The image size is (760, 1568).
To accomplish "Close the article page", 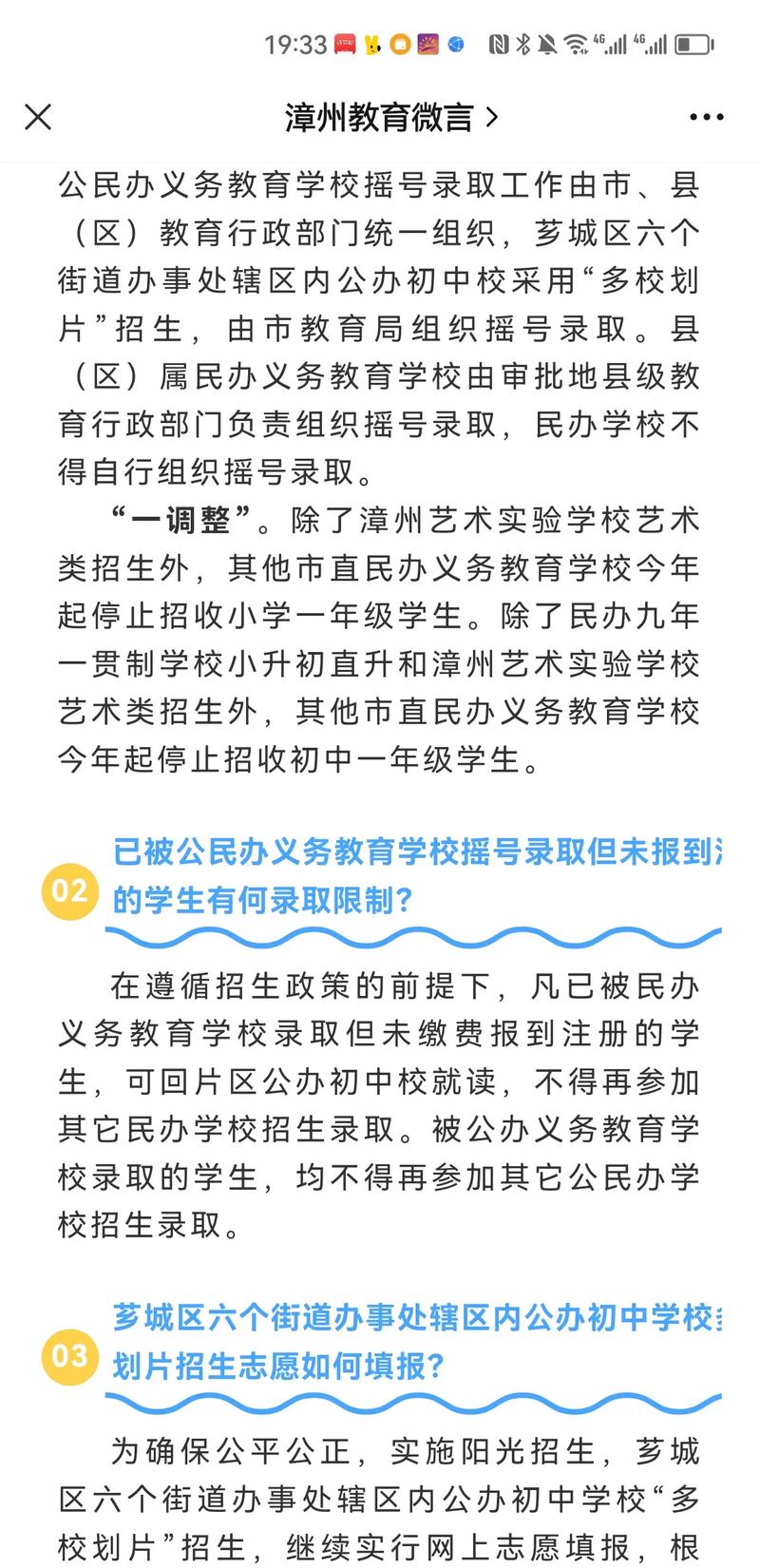I will 38,117.
